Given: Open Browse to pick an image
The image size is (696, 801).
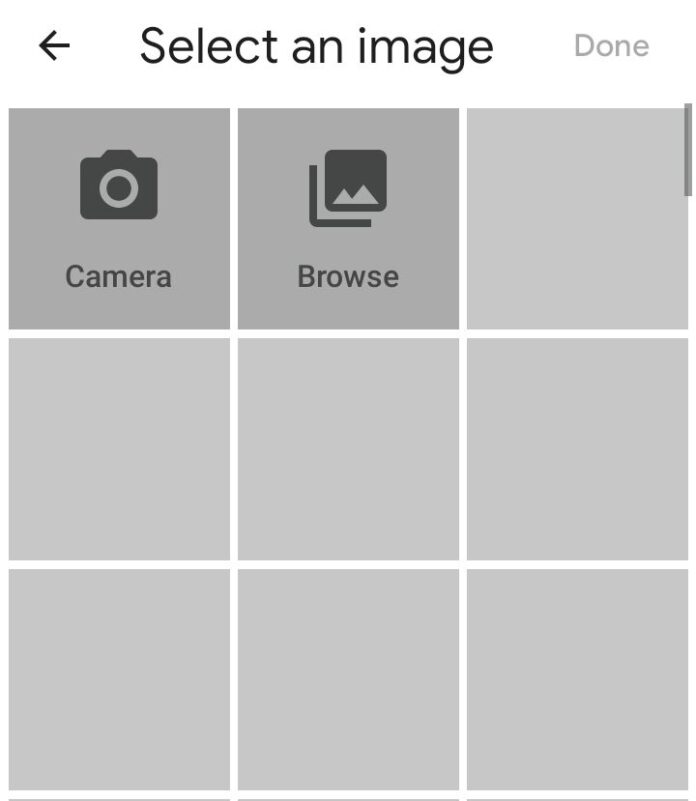Looking at the screenshot, I should point(348,218).
